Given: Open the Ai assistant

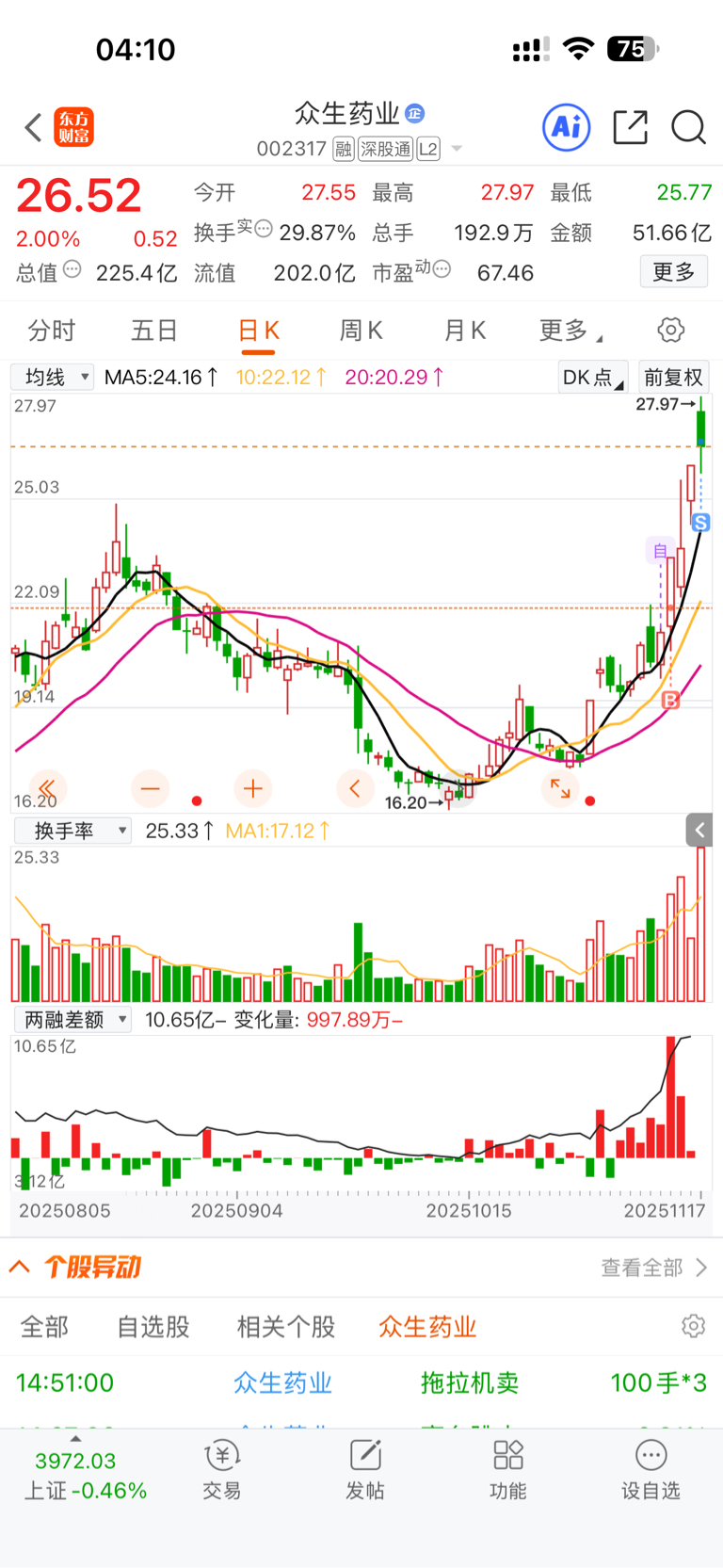Looking at the screenshot, I should (566, 127).
